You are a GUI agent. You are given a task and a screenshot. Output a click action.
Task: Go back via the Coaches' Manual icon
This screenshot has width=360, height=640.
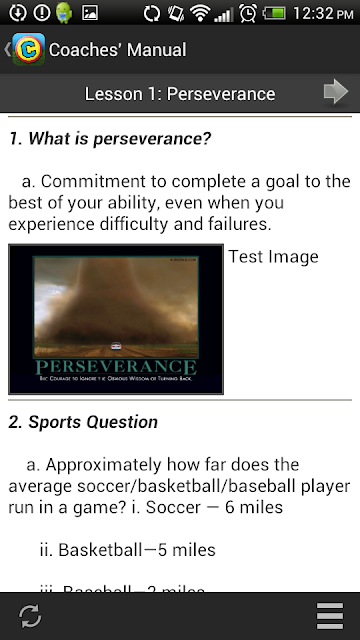(x=28, y=49)
